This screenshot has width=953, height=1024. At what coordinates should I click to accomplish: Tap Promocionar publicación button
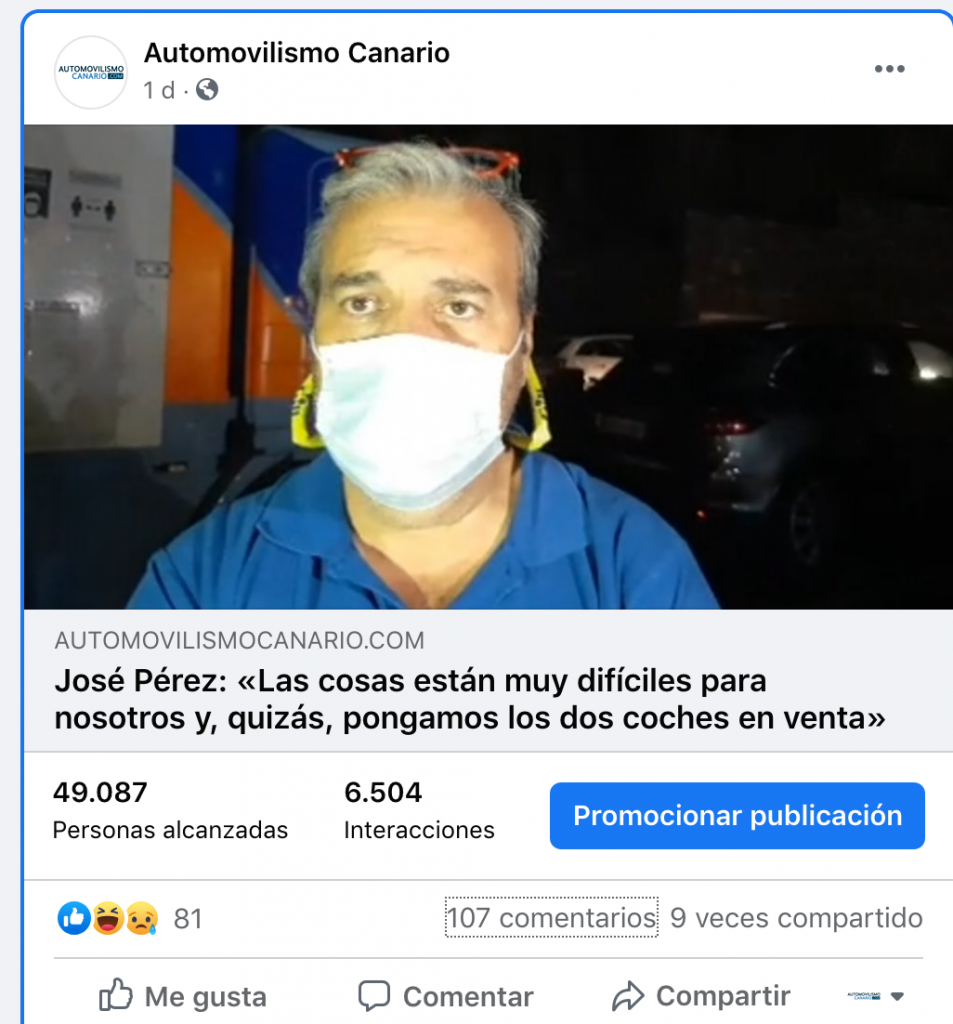(737, 816)
